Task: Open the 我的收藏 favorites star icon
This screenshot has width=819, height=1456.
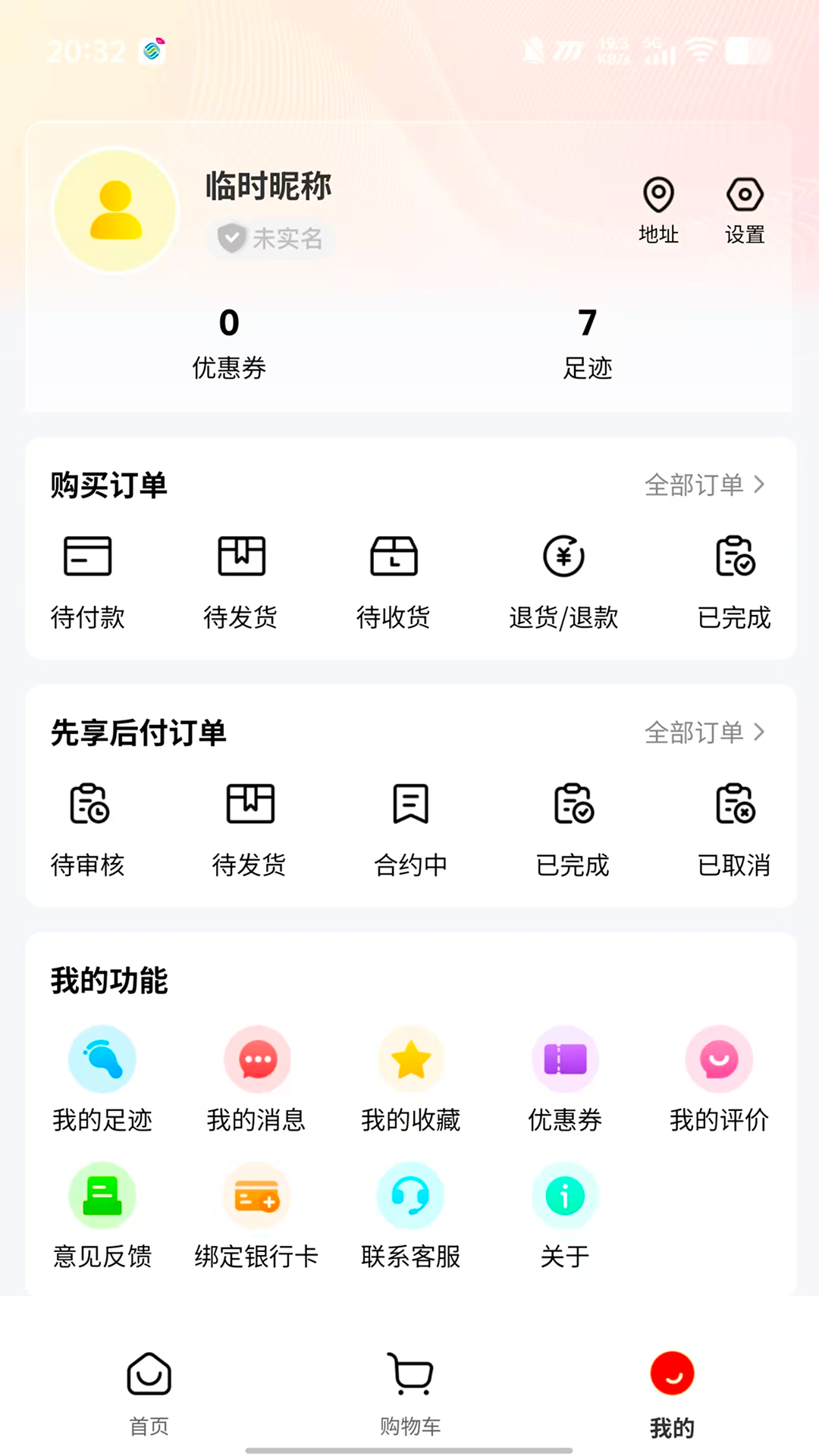Action: pyautogui.click(x=411, y=1059)
